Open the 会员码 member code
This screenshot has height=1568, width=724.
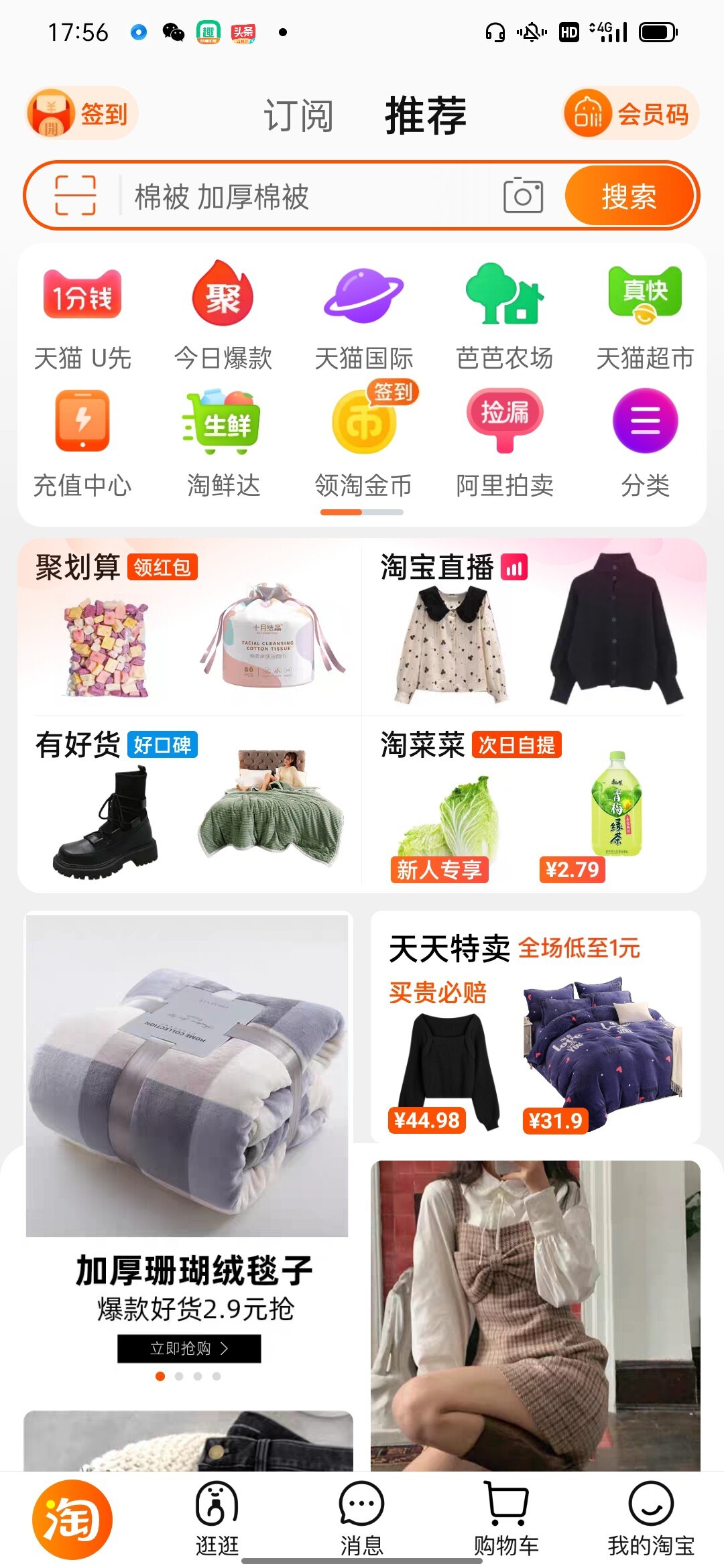point(630,113)
